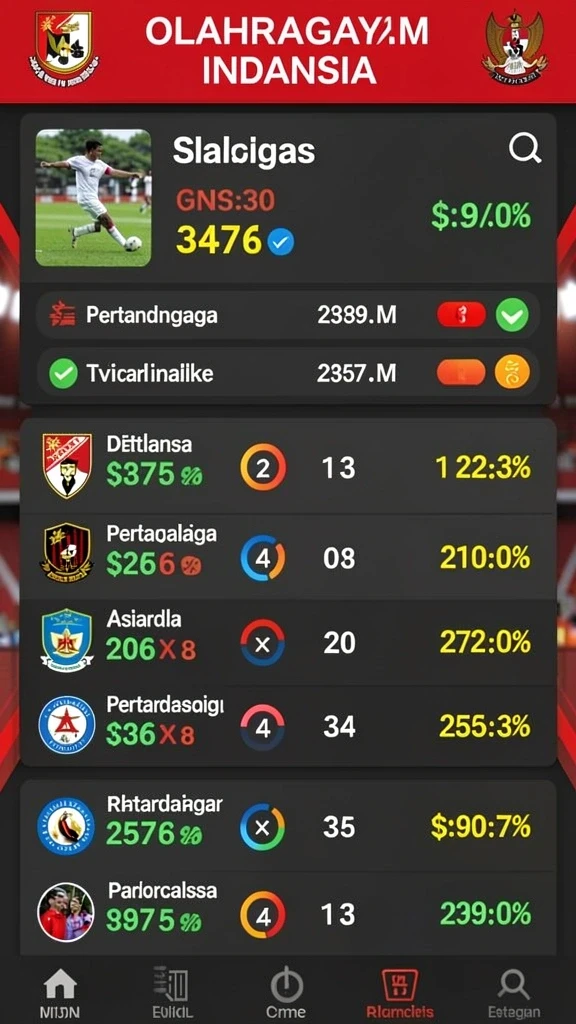Viewport: 576px width, 1024px height.
Task: Tap the red pill button in Pertandngaga row
Action: click(x=461, y=315)
